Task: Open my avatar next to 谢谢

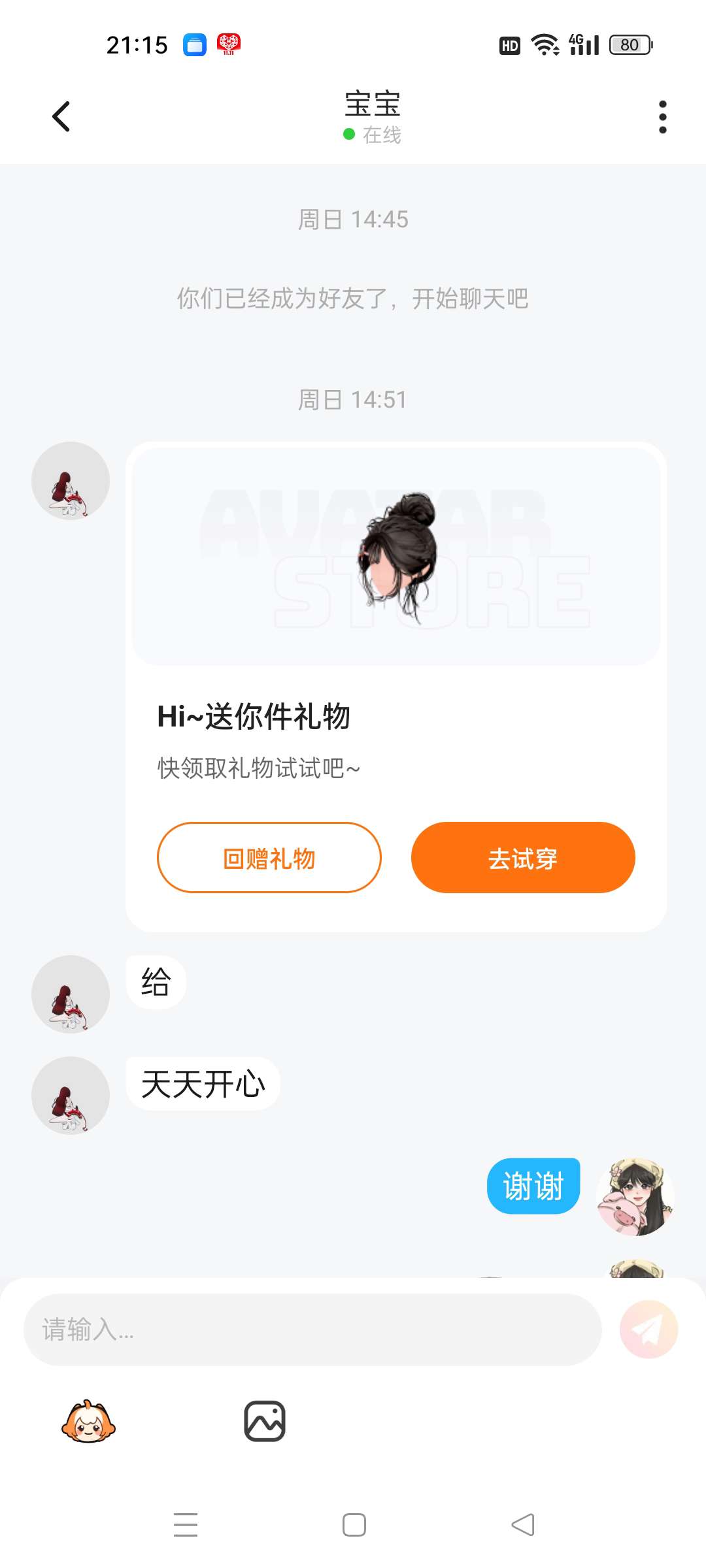Action: 635,1197
